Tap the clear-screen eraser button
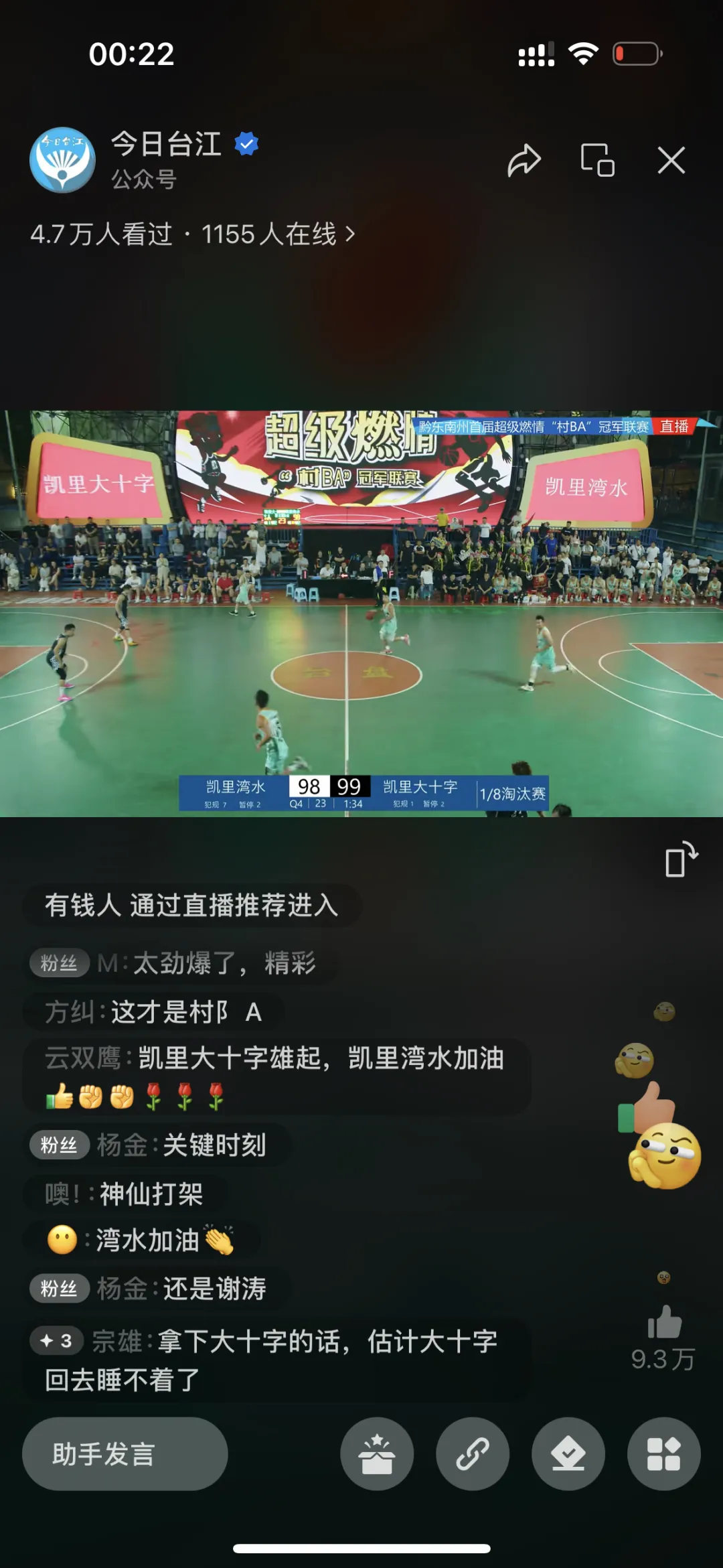Image resolution: width=723 pixels, height=1568 pixels. click(568, 1453)
